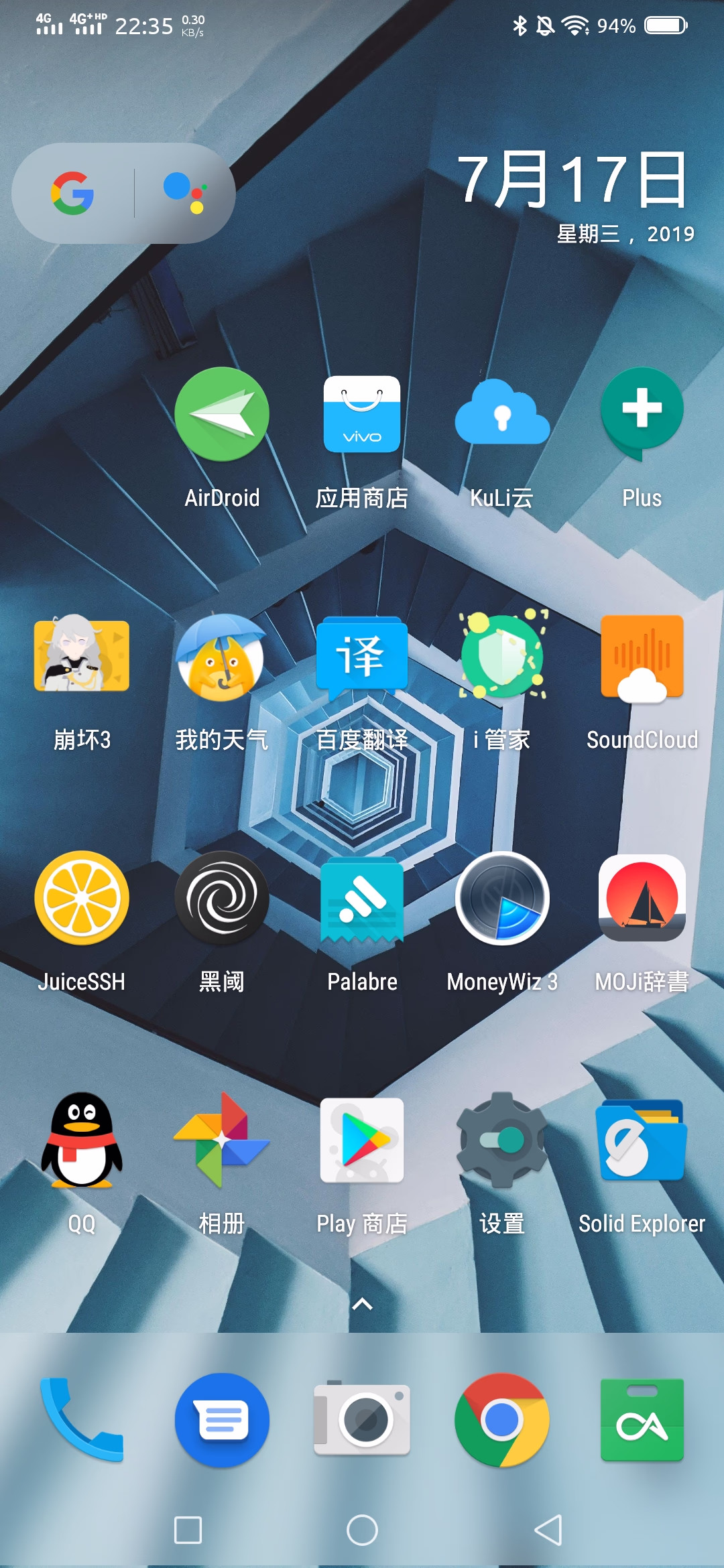
Task: Launch the vivo 应用商店 app store
Action: 362,415
